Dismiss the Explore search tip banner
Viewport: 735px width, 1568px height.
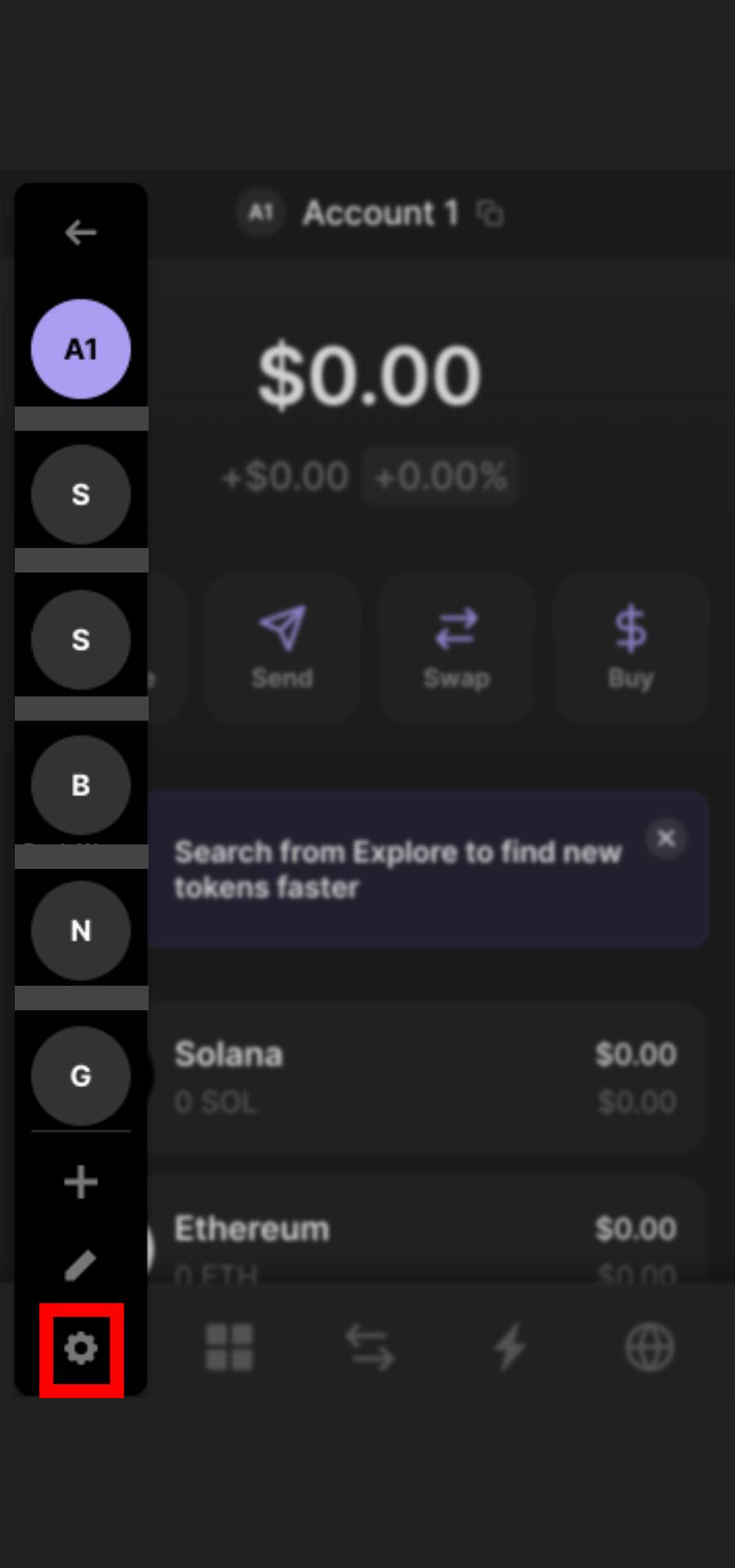[x=666, y=838]
